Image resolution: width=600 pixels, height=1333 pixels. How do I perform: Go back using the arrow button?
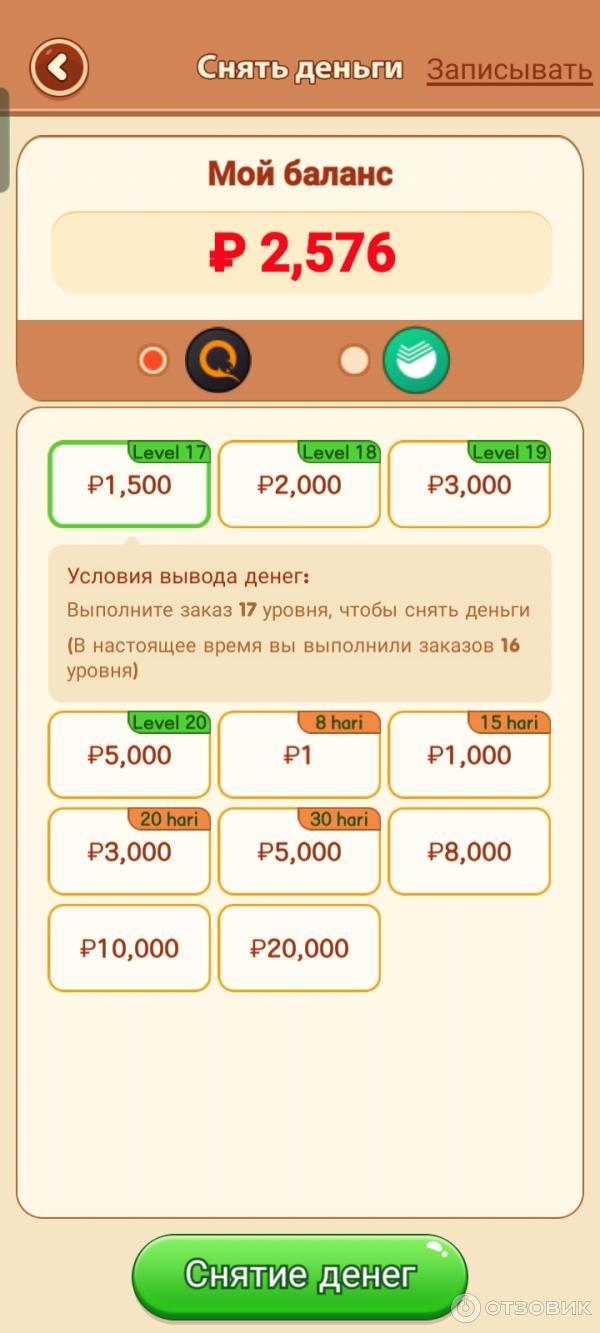59,68
